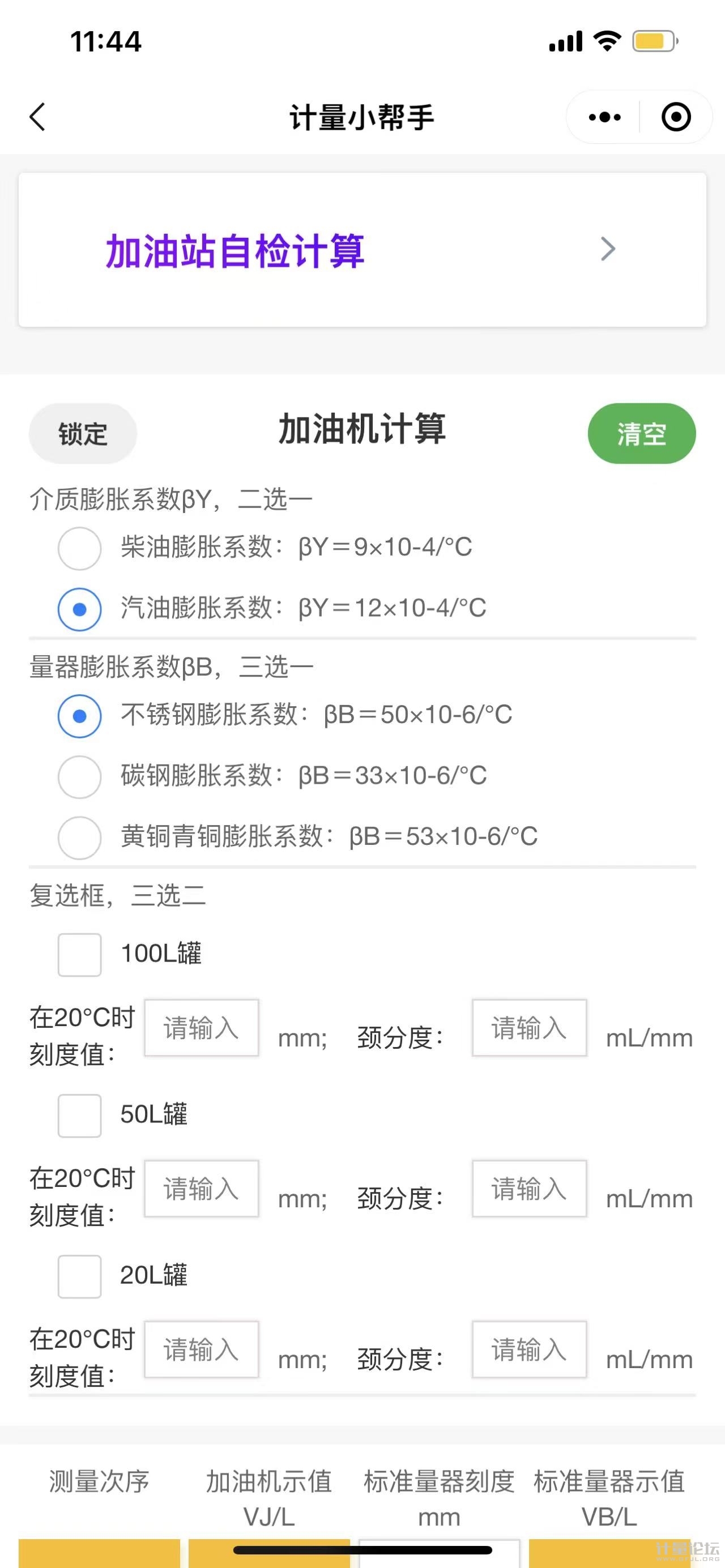Select 汽油膨胀系数 radio option
The image size is (725, 1568).
coord(80,609)
